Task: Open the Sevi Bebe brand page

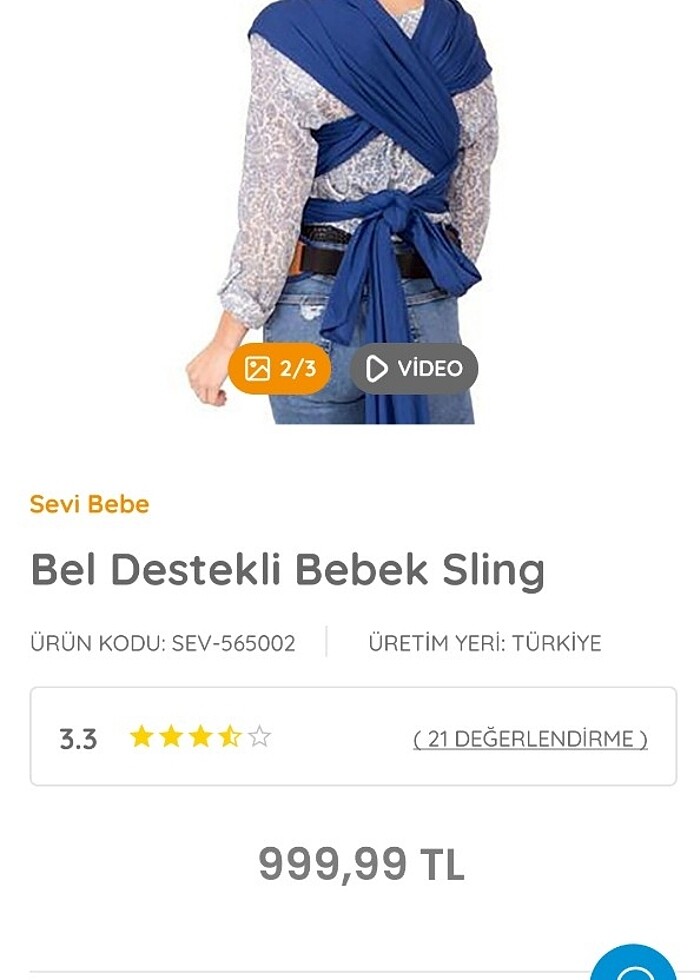Action: 89,504
